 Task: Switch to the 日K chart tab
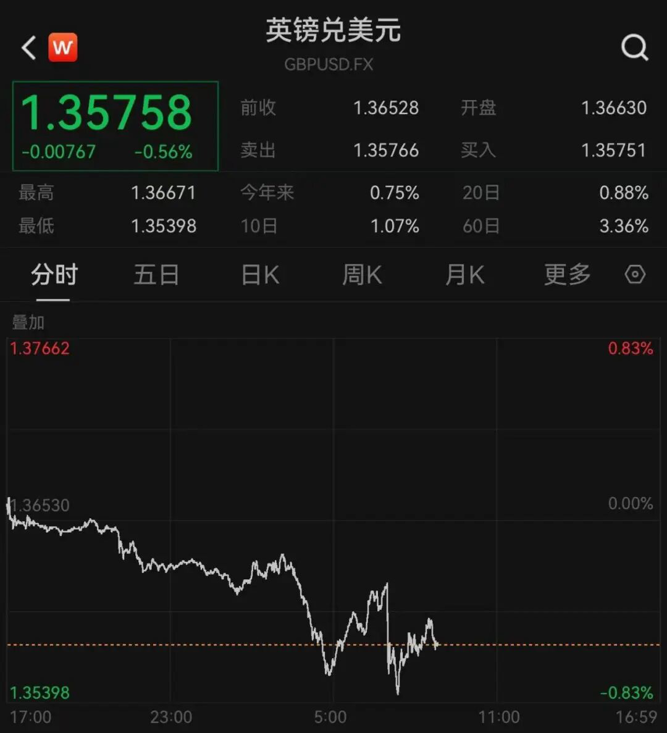pyautogui.click(x=259, y=275)
